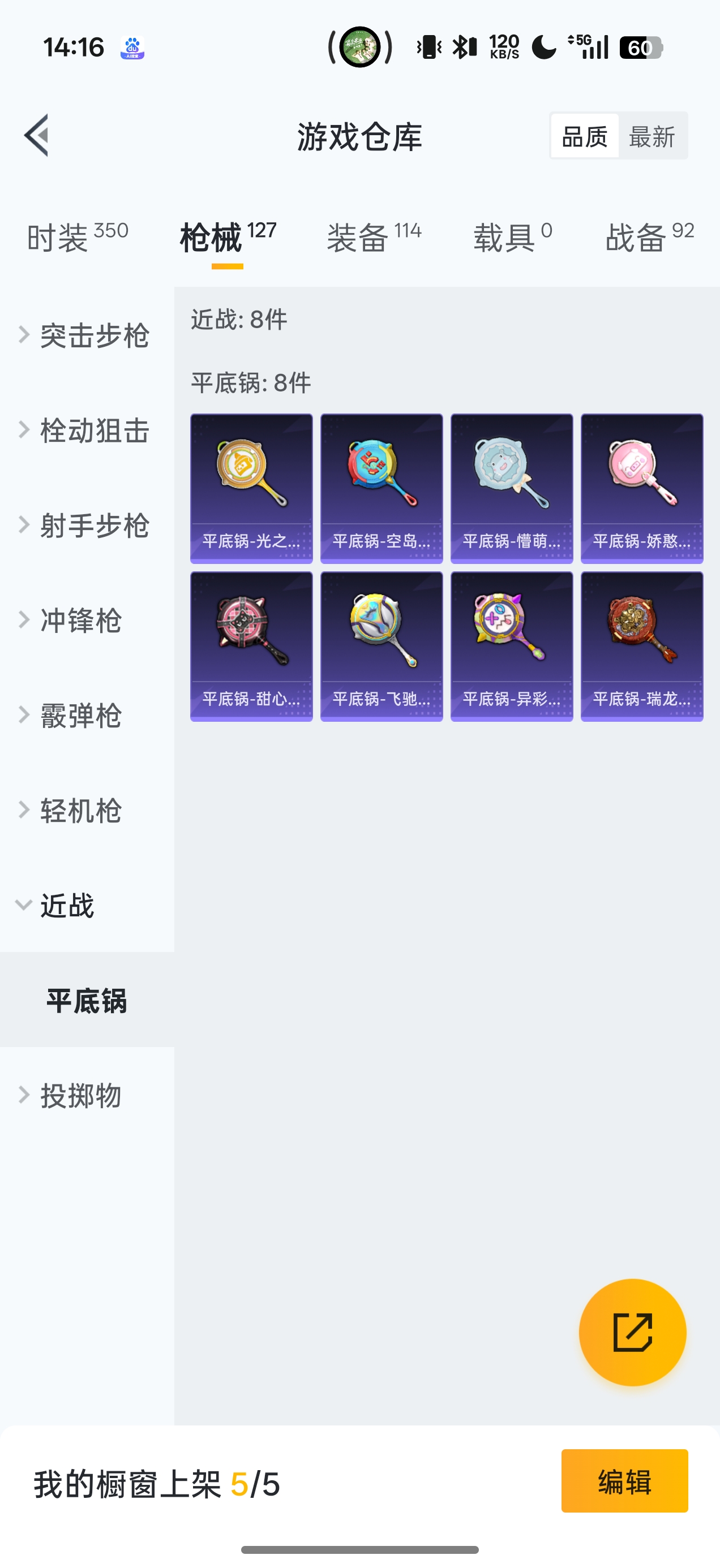Image resolution: width=720 pixels, height=1568 pixels.
Task: Tap the 编辑 button
Action: pos(624,1480)
